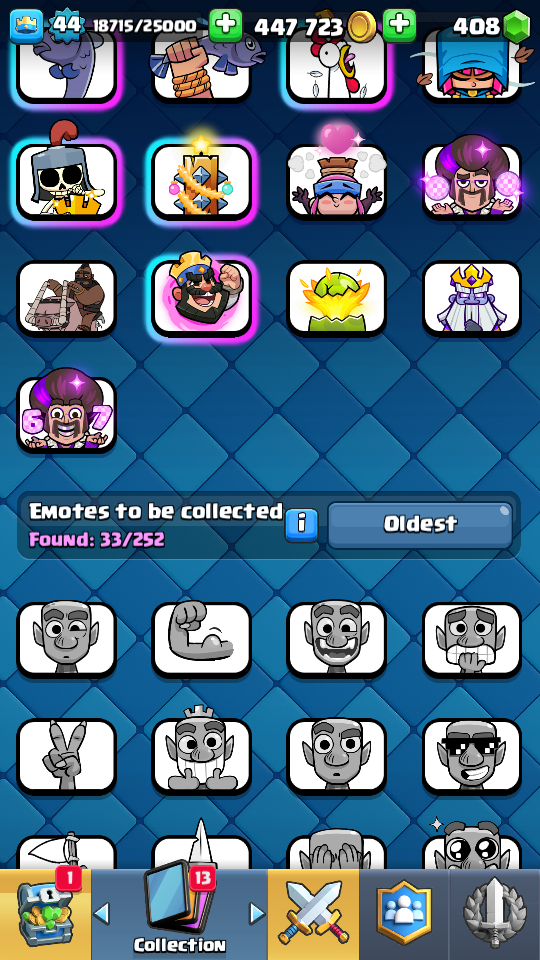This screenshot has width=540, height=960.
Task: Select the king with sunglasses emote
Action: [201, 298]
